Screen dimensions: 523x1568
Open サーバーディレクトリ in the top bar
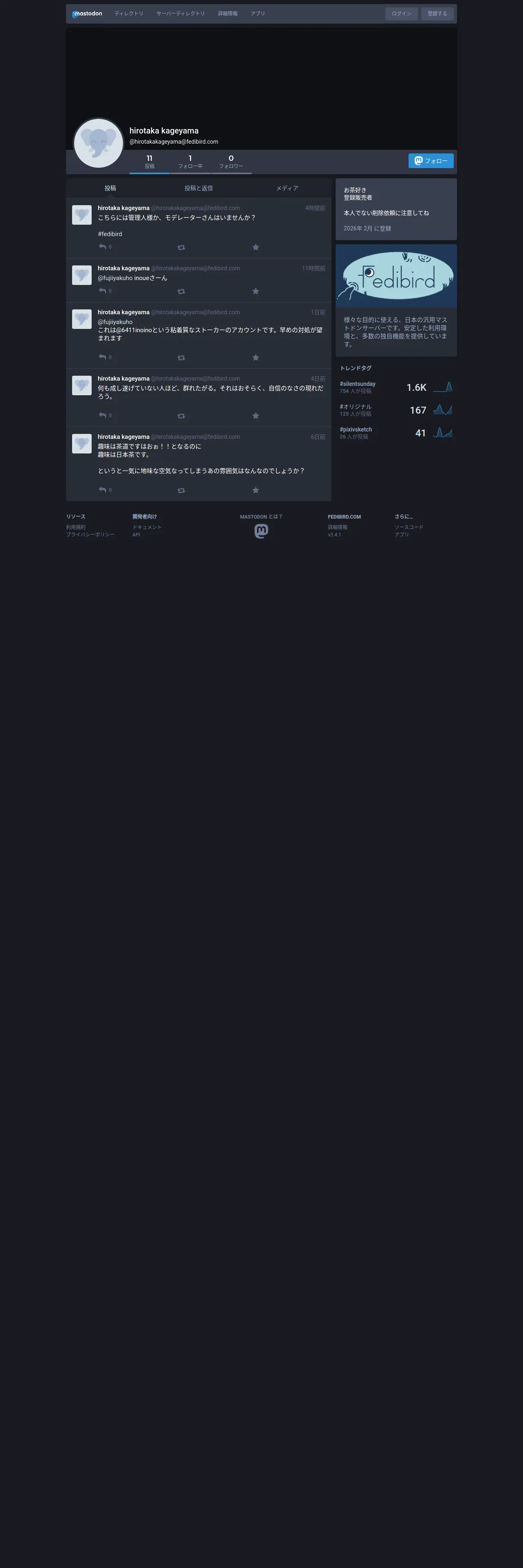tap(181, 13)
